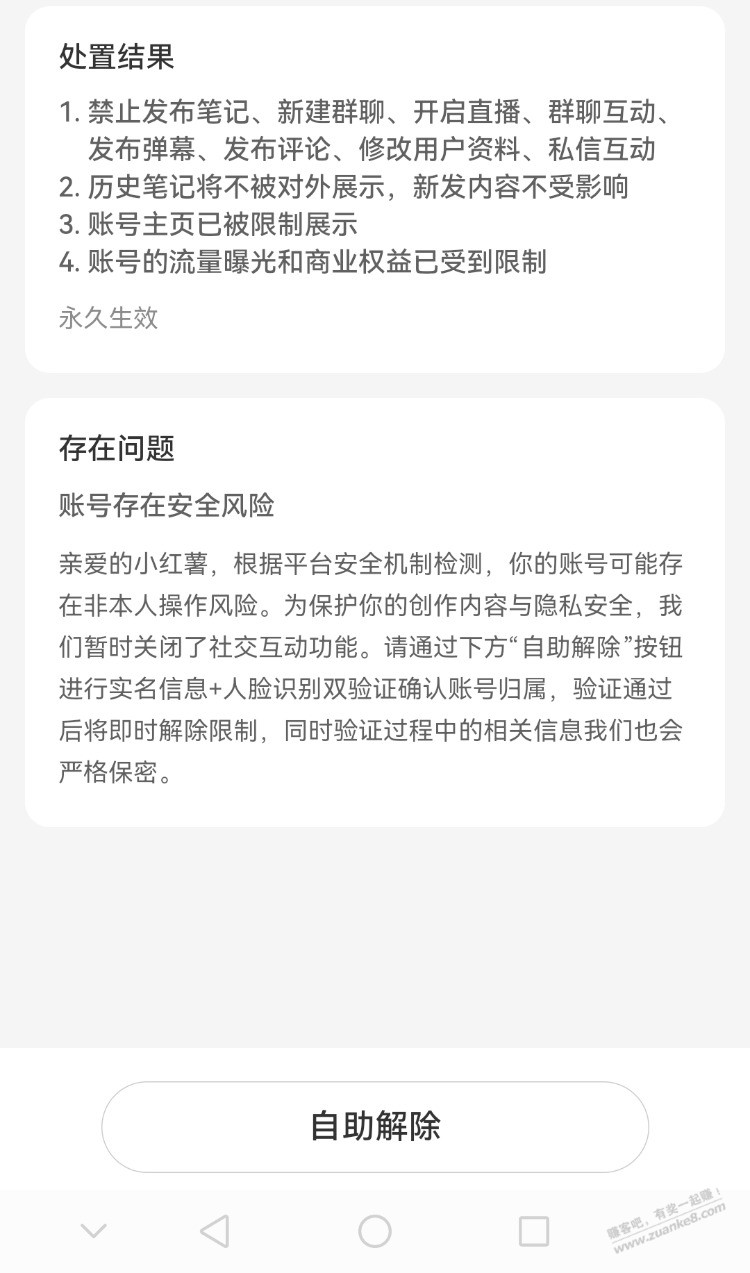
Task: Tap the 自助解除 button
Action: click(375, 1127)
